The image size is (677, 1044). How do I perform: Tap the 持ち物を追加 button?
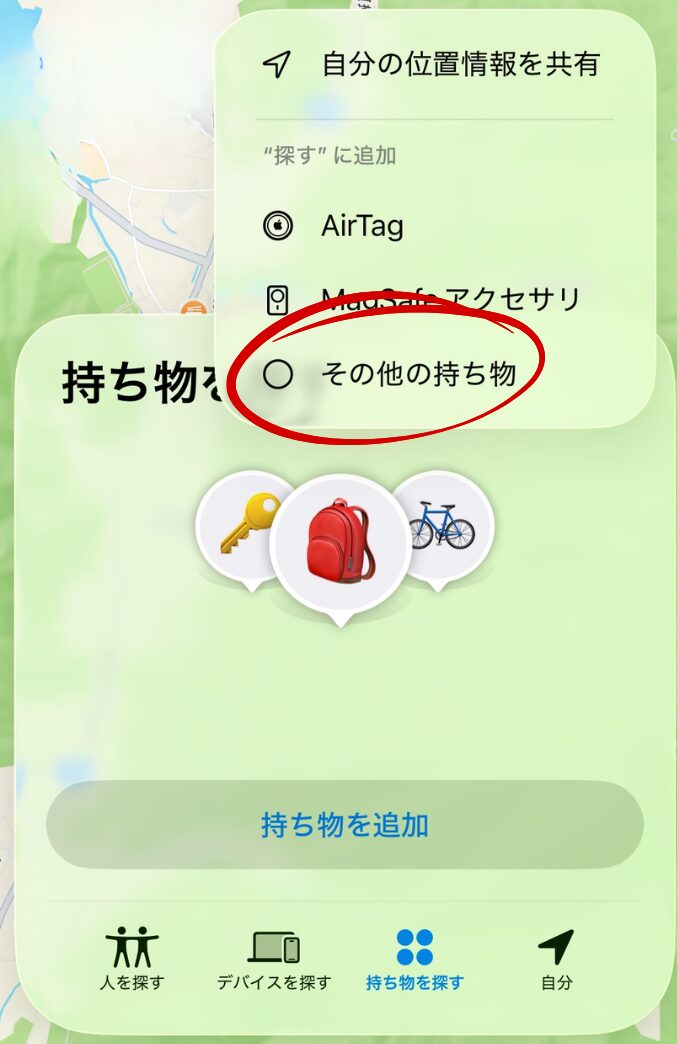click(344, 825)
